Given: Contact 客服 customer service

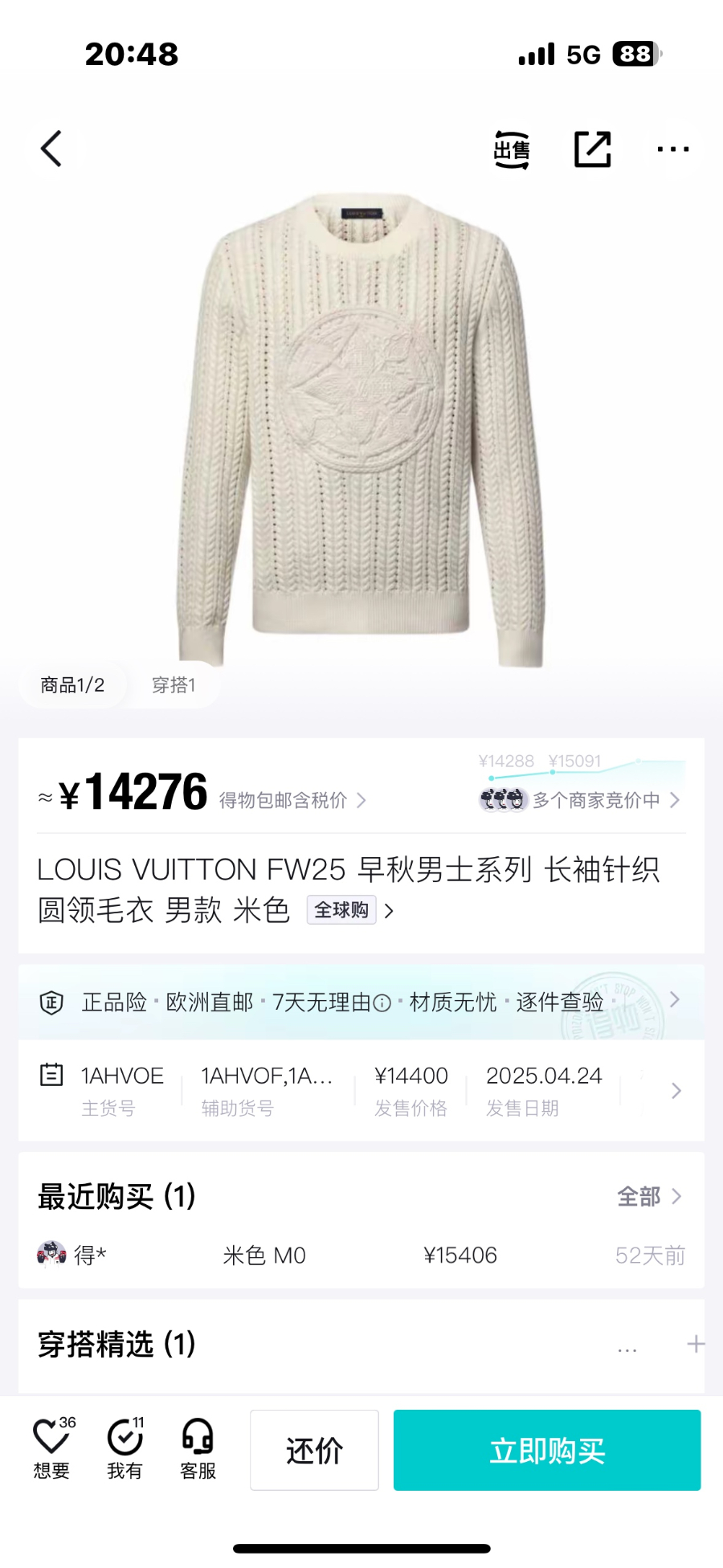Looking at the screenshot, I should (x=198, y=1448).
